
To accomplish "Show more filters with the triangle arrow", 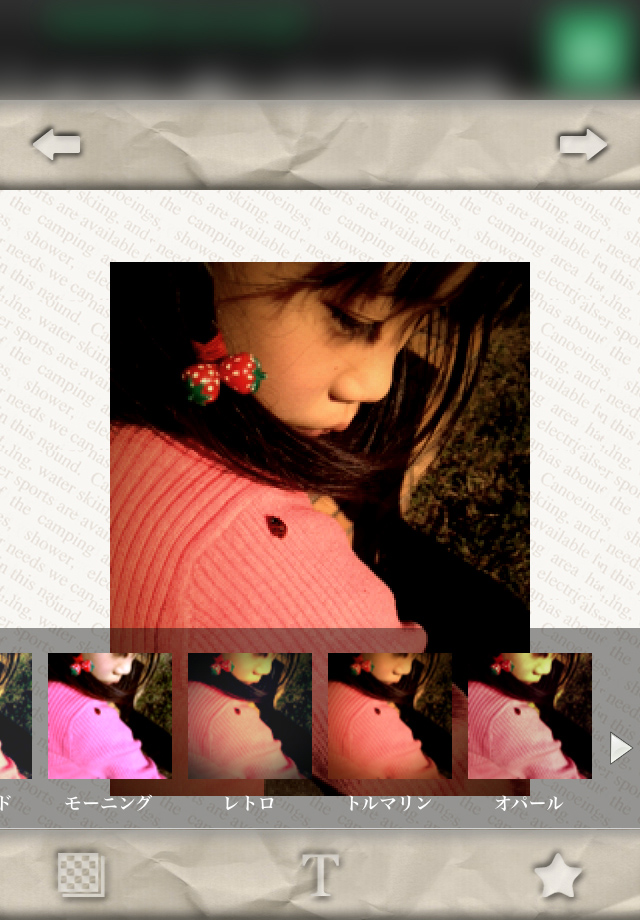I will pos(620,748).
